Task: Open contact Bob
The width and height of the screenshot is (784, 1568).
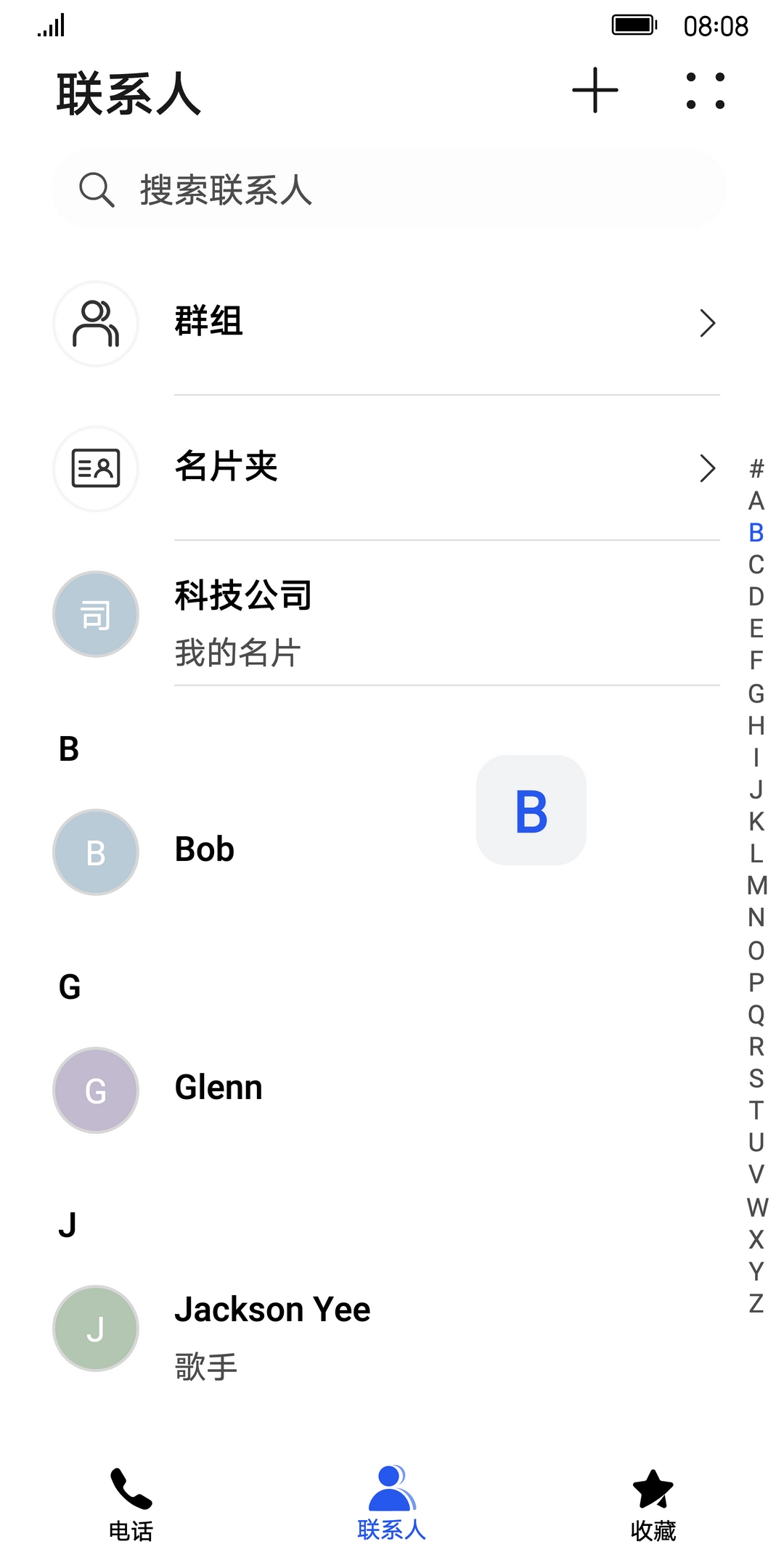Action: [389, 852]
